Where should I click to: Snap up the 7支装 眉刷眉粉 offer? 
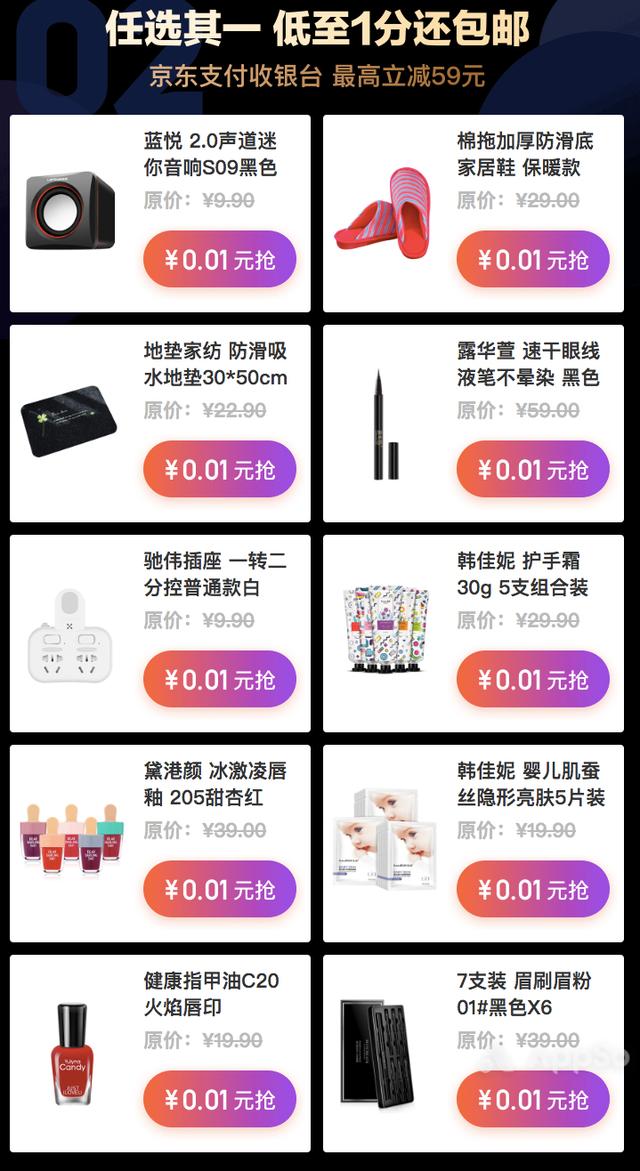533,1100
